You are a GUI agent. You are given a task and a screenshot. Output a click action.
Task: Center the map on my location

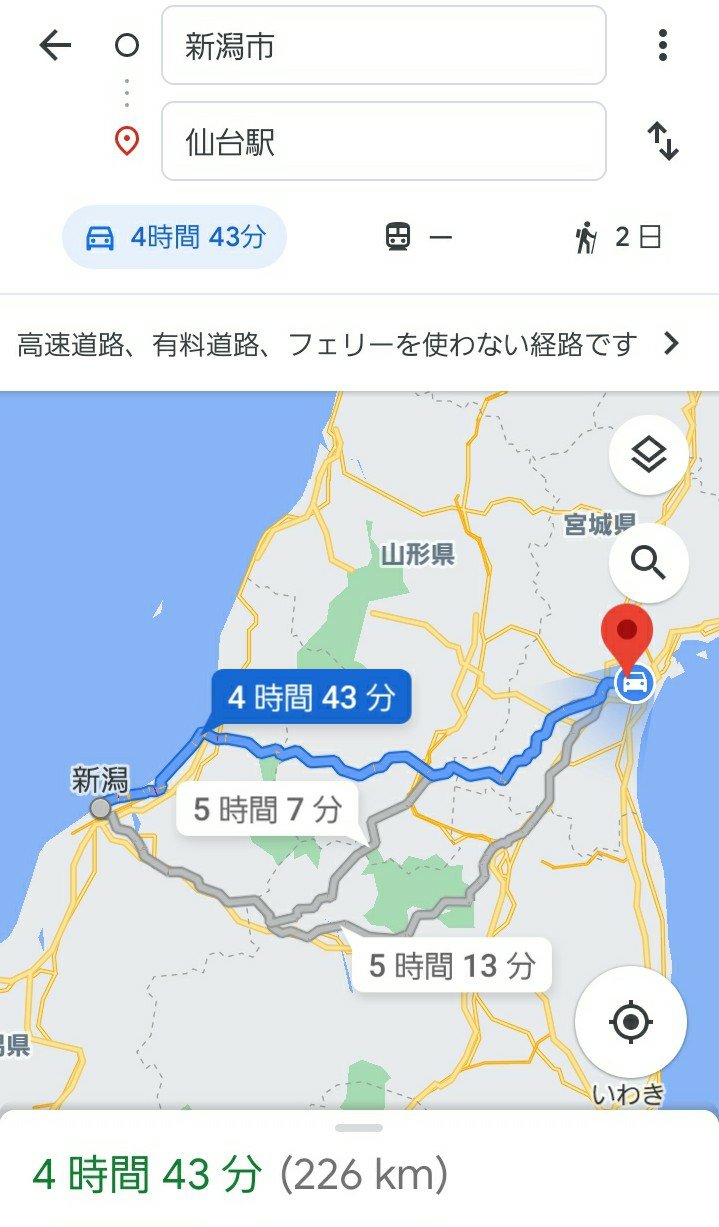[630, 1022]
